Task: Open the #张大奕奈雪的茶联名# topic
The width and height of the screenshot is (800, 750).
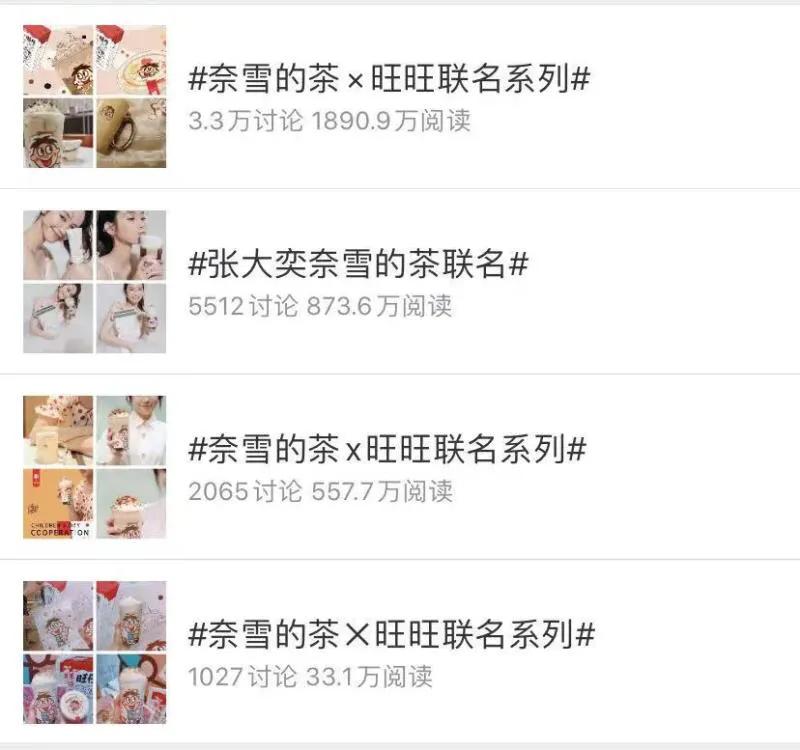Action: click(358, 265)
